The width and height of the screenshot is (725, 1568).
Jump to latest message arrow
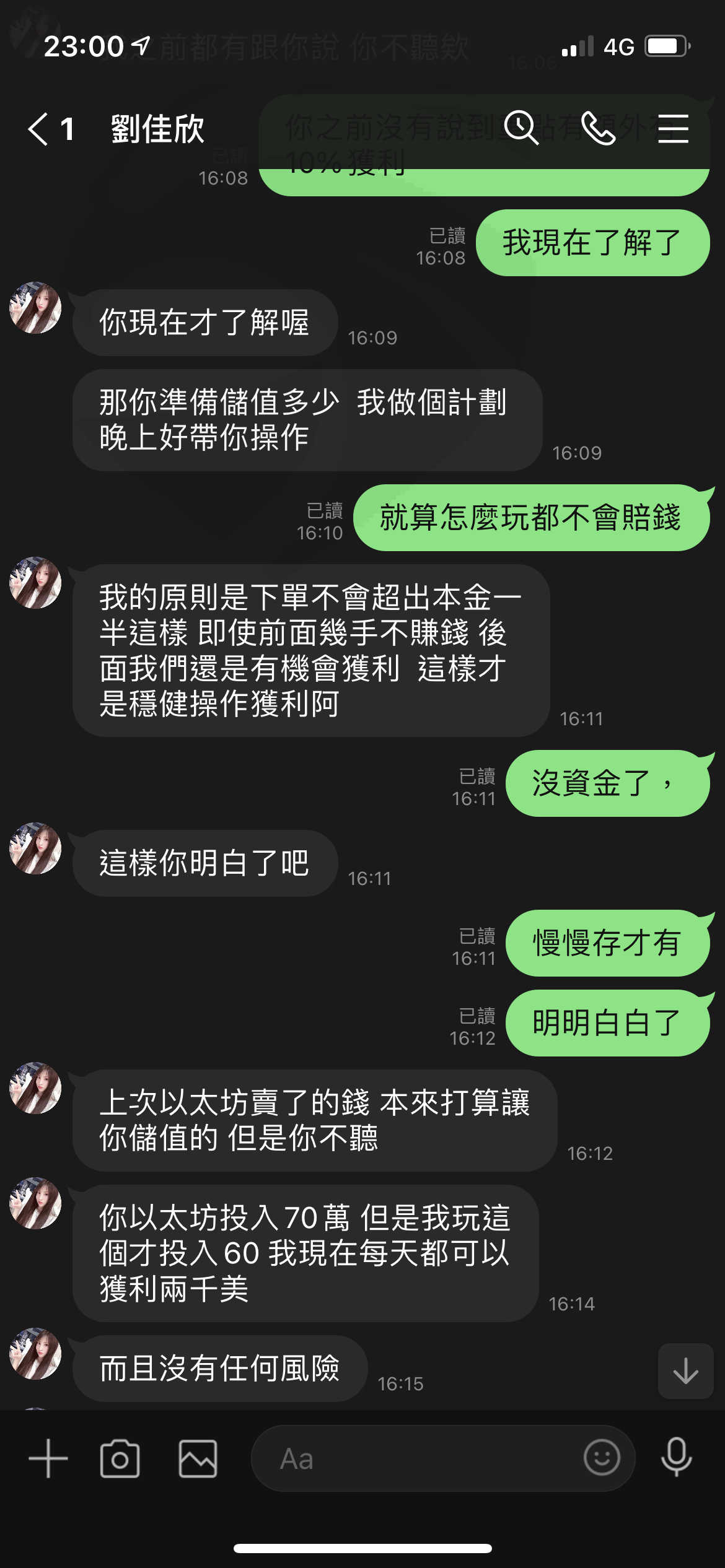tap(685, 1370)
